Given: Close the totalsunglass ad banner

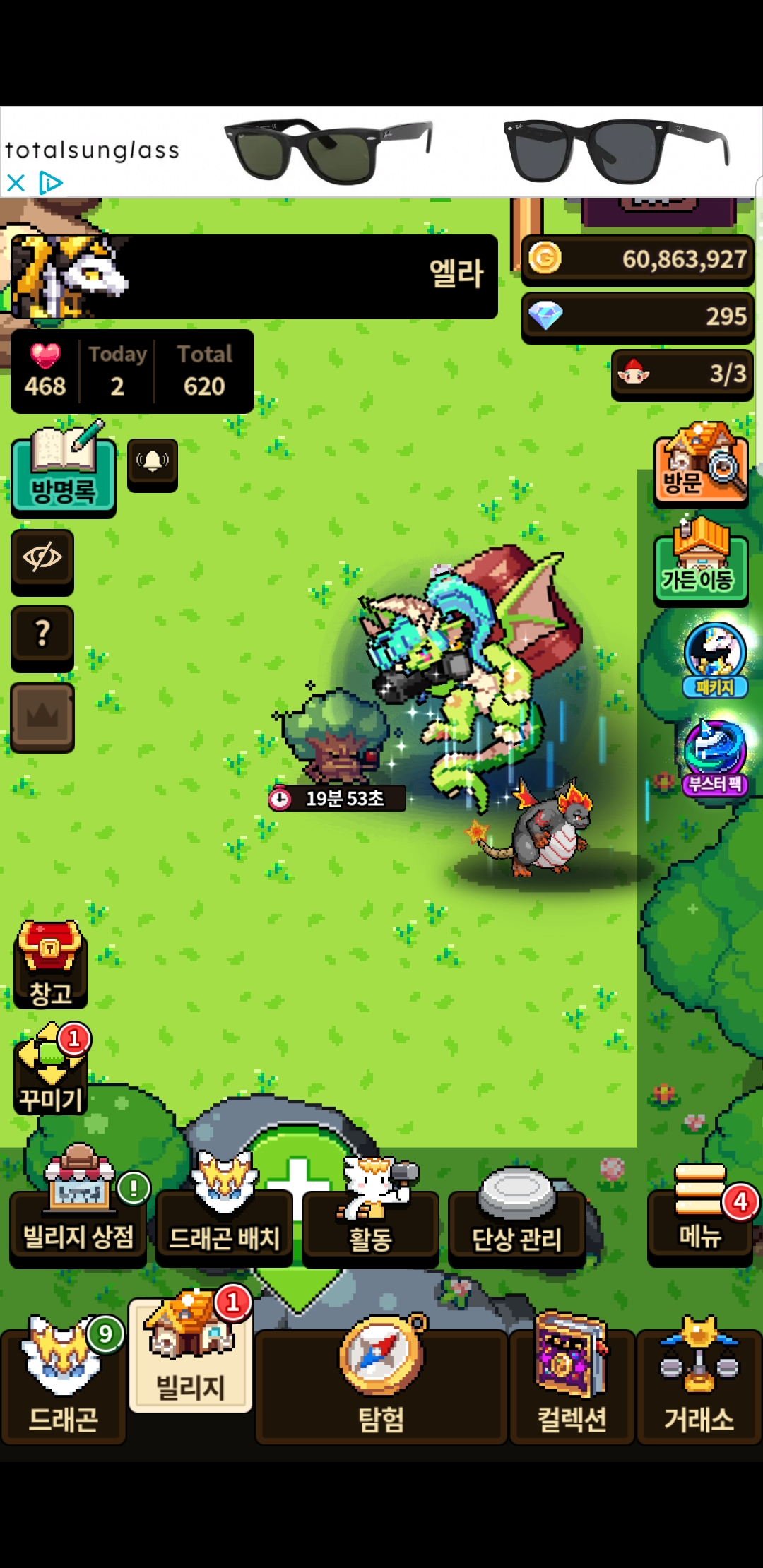Looking at the screenshot, I should (16, 184).
